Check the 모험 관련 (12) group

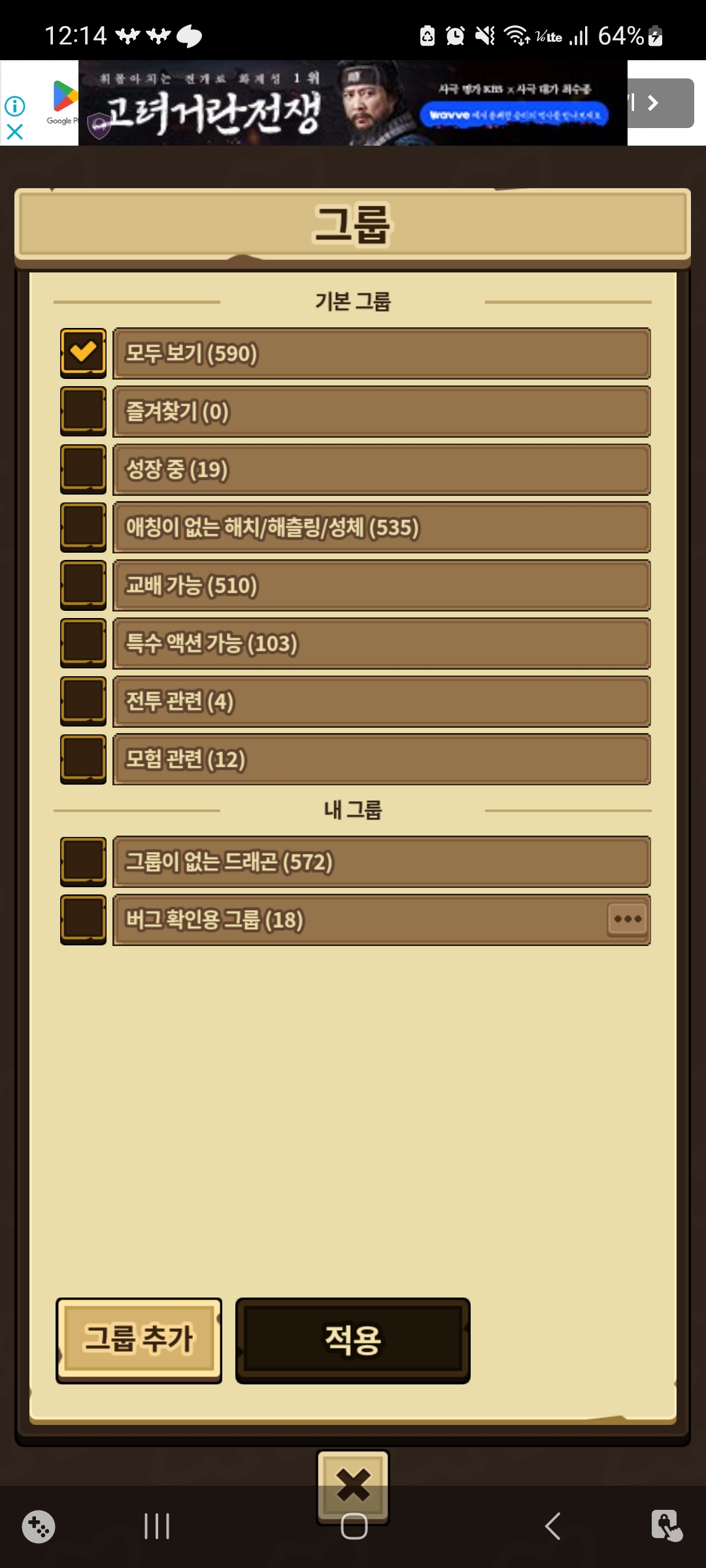point(83,759)
